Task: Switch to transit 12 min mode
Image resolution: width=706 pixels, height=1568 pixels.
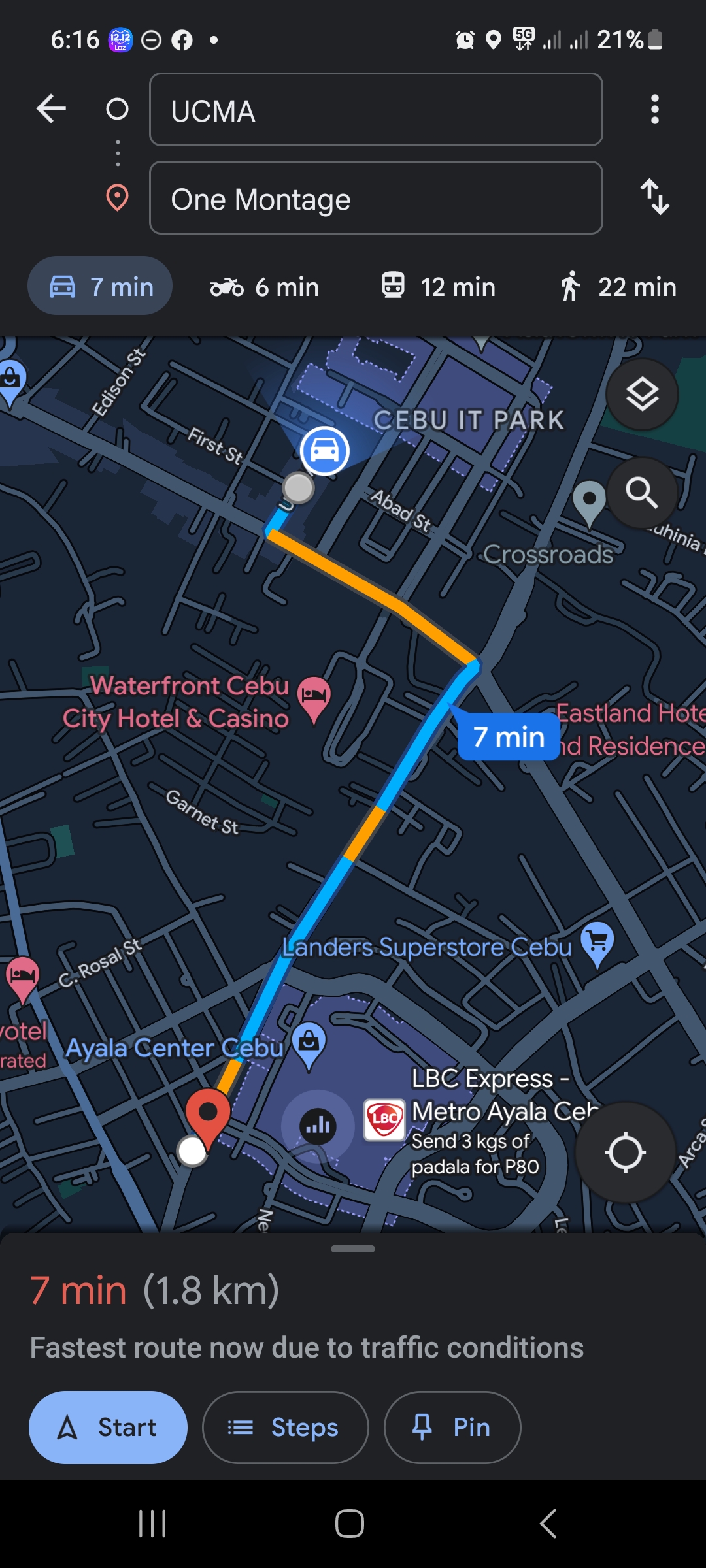Action: click(439, 287)
